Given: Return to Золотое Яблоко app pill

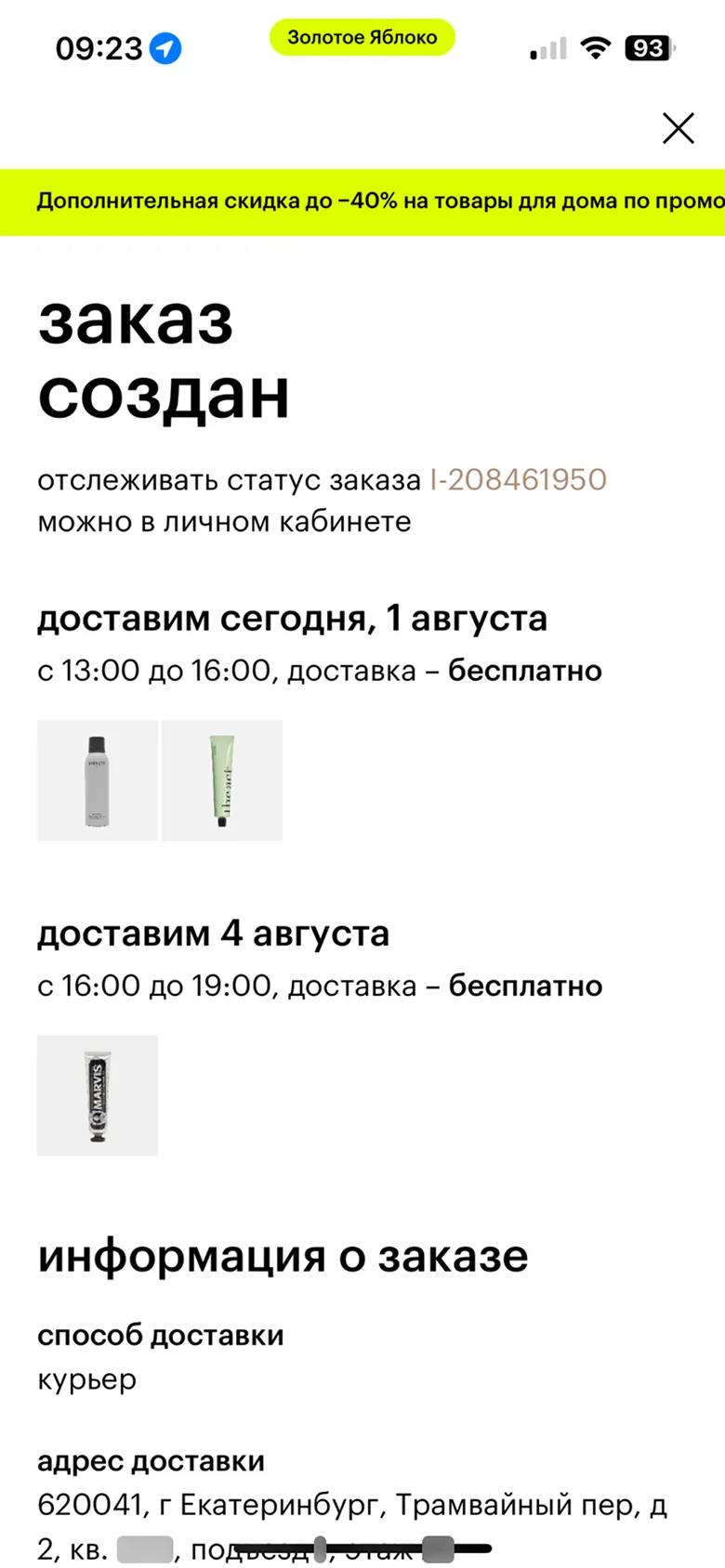Looking at the screenshot, I should tap(362, 38).
